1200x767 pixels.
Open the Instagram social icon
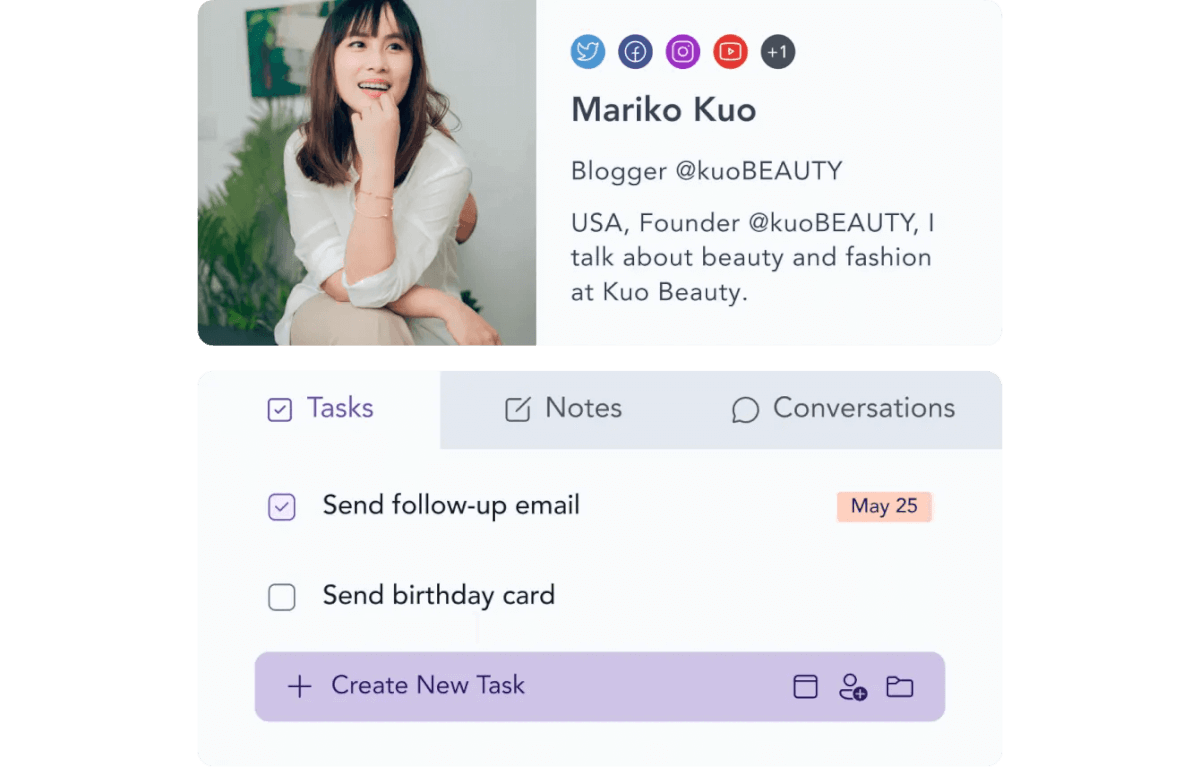tap(683, 52)
